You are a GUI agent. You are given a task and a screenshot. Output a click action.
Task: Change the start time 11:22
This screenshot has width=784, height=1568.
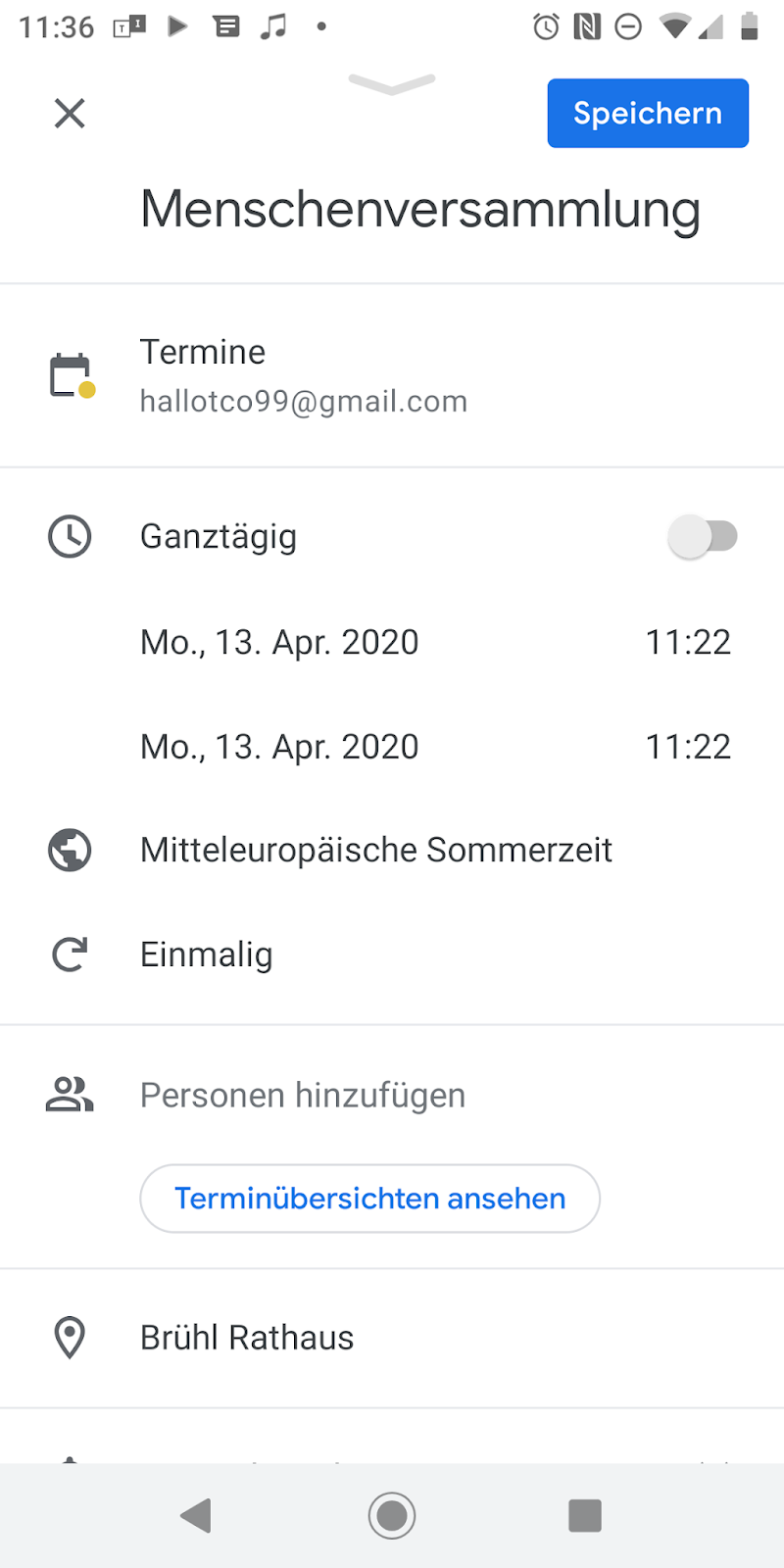(688, 643)
